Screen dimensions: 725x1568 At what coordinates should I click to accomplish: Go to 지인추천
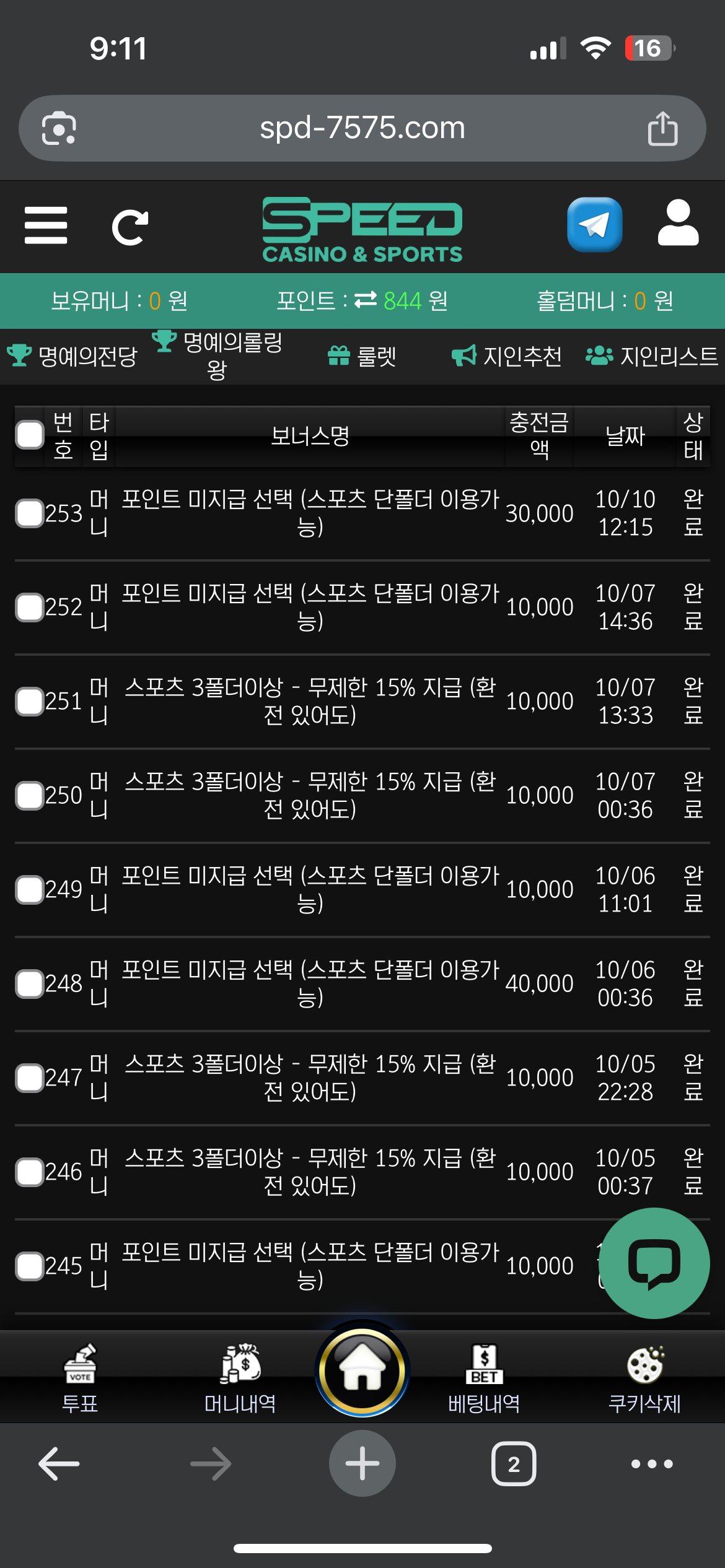point(507,356)
